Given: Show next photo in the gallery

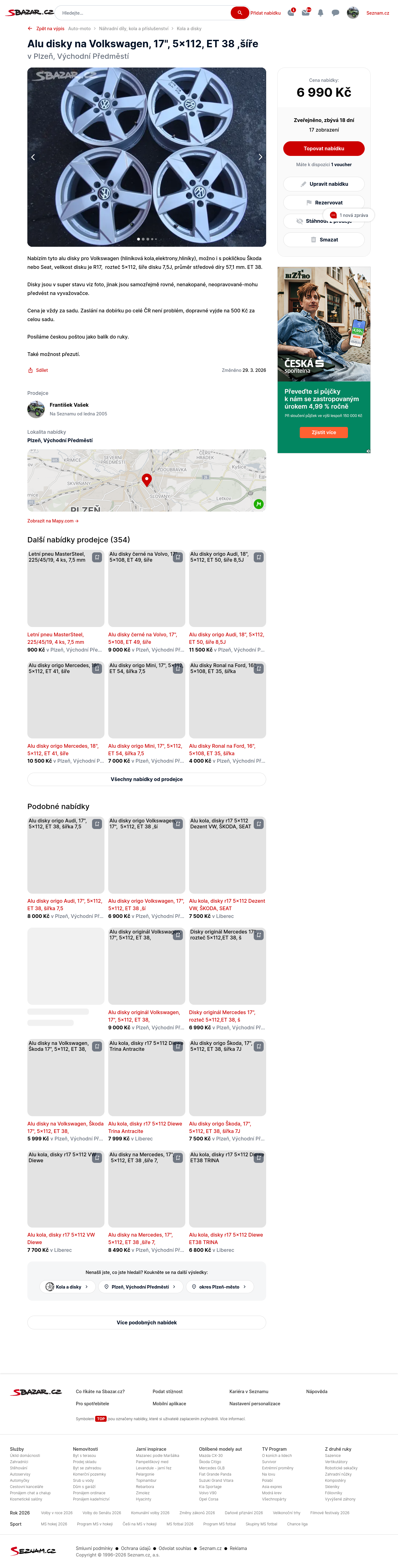Looking at the screenshot, I should (260, 157).
